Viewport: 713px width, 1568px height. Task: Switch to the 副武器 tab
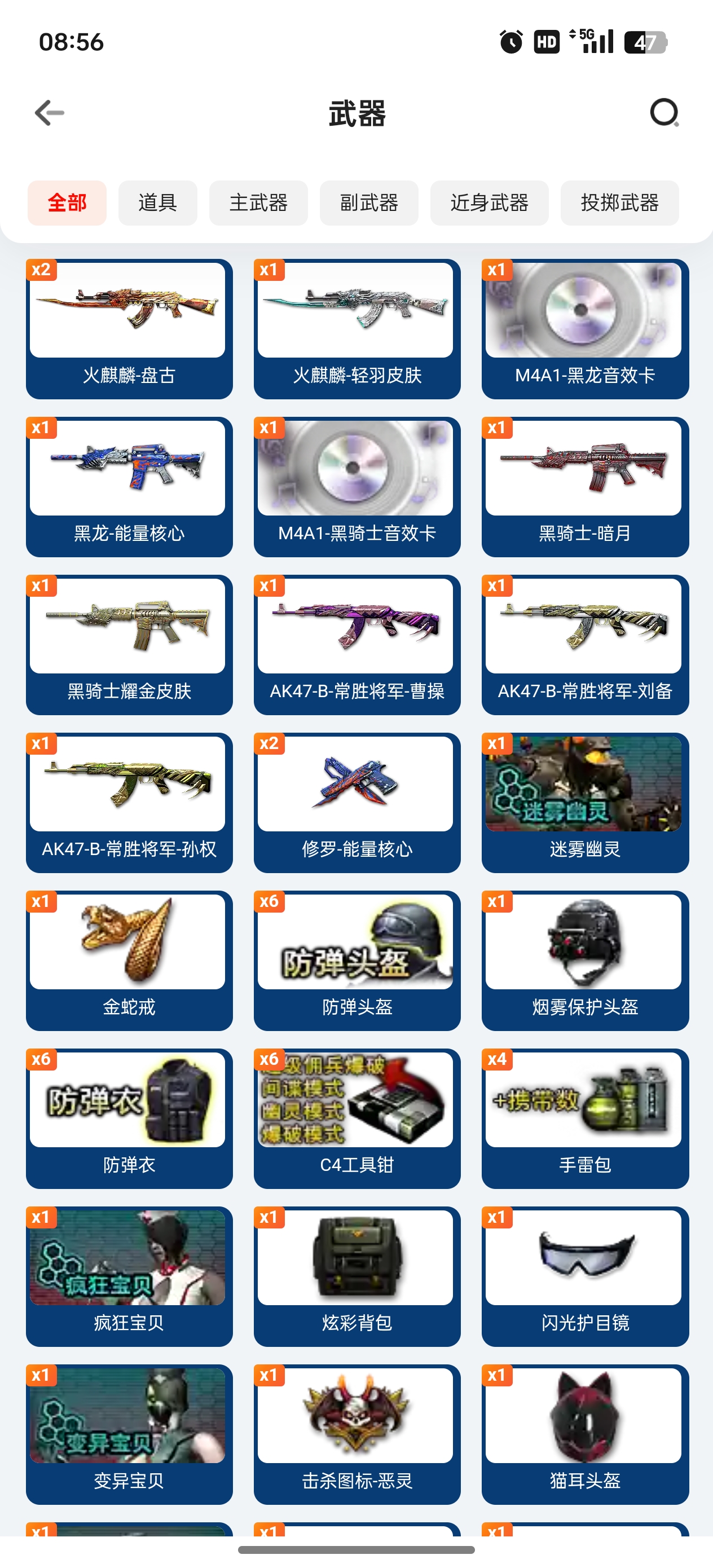[x=369, y=202]
